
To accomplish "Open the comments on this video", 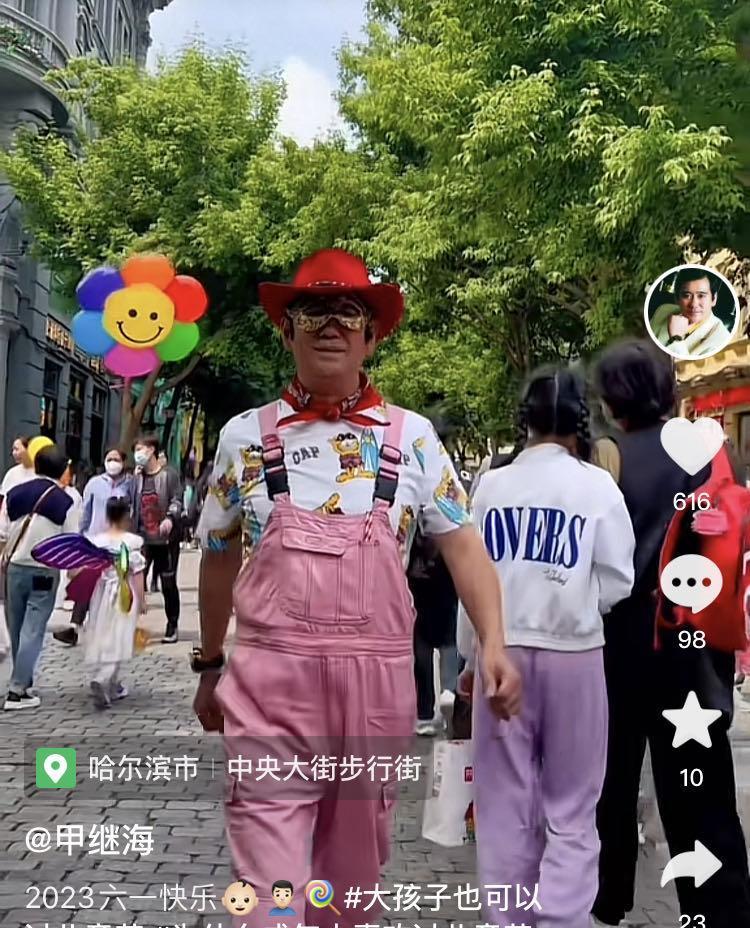I will point(692,584).
